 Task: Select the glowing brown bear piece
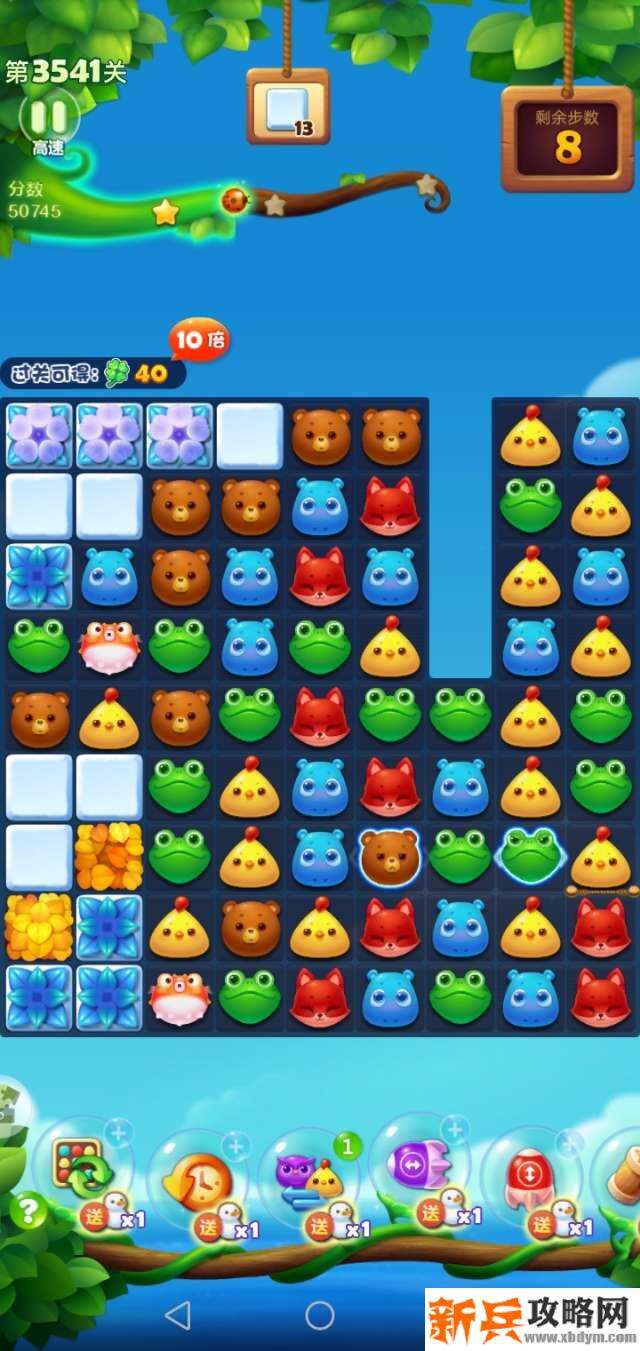pyautogui.click(x=389, y=856)
